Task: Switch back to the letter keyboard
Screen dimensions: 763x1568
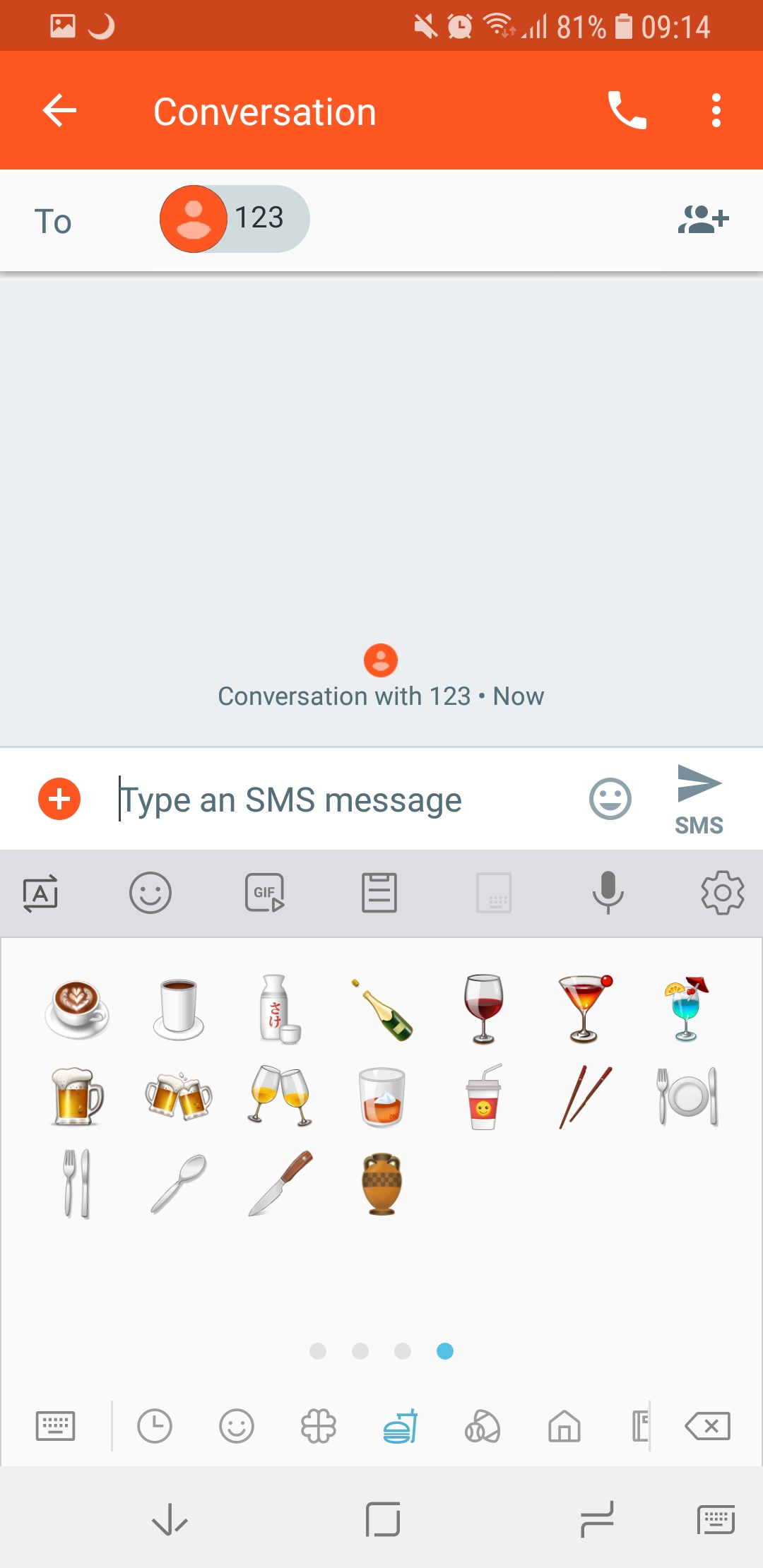Action: 55,1426
